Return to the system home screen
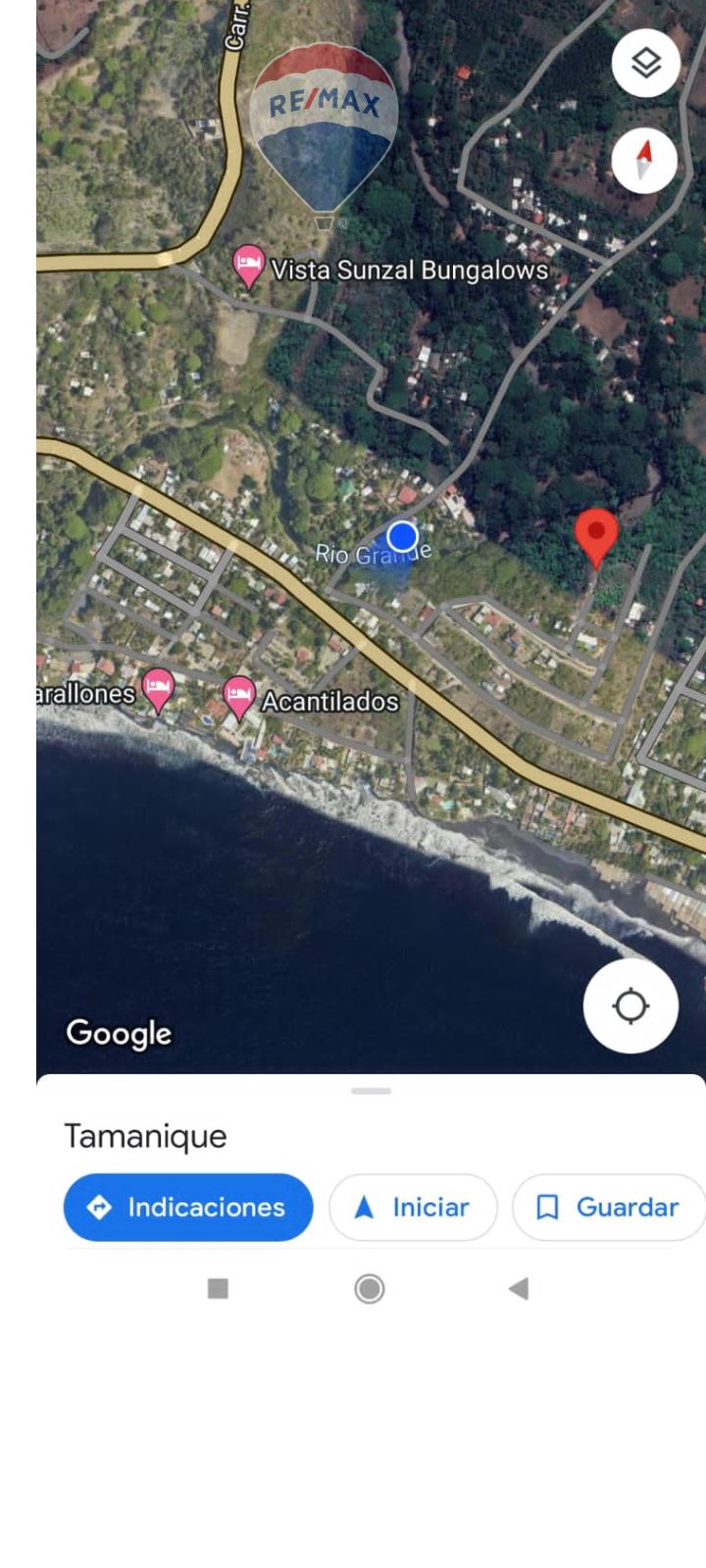This screenshot has width=706, height=1568. click(x=369, y=1289)
